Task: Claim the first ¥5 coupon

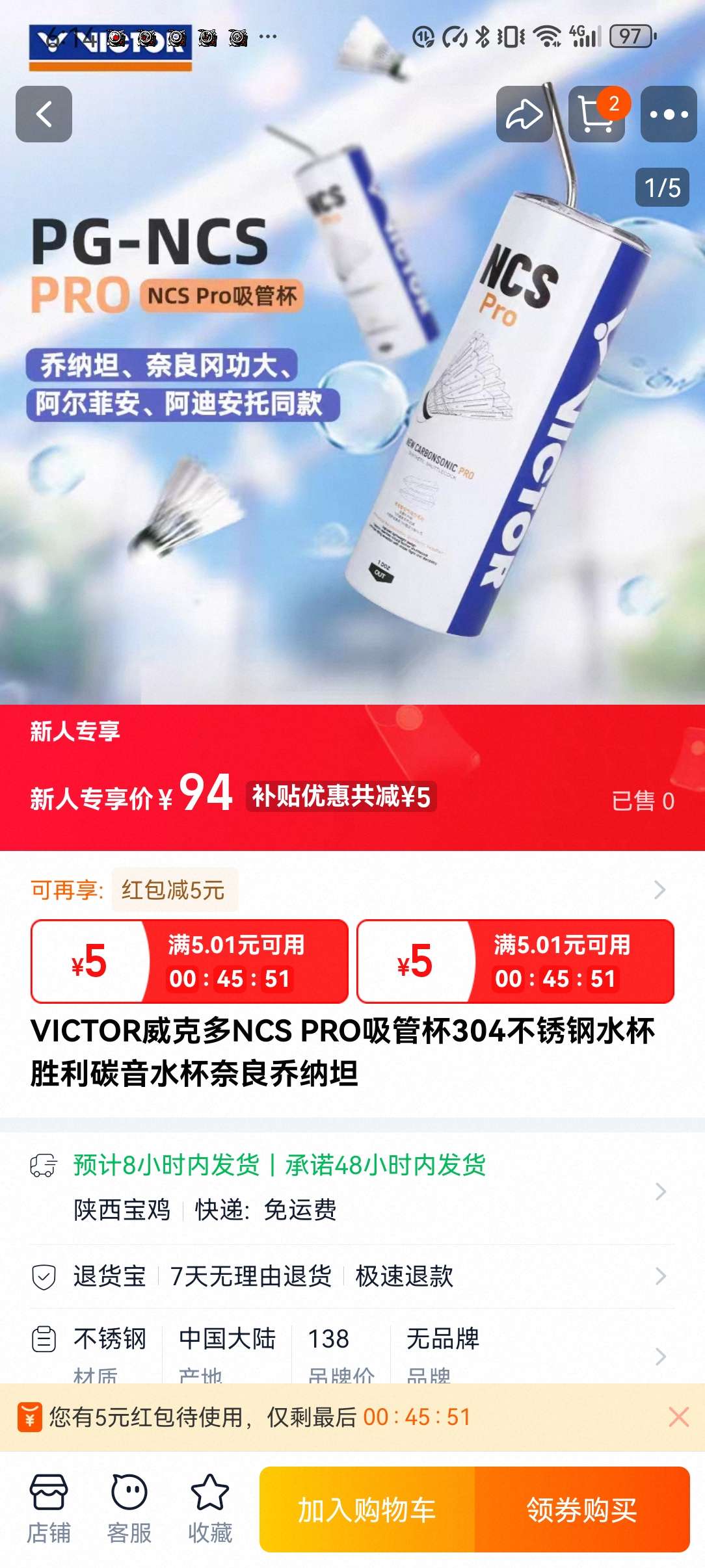Action: click(189, 961)
